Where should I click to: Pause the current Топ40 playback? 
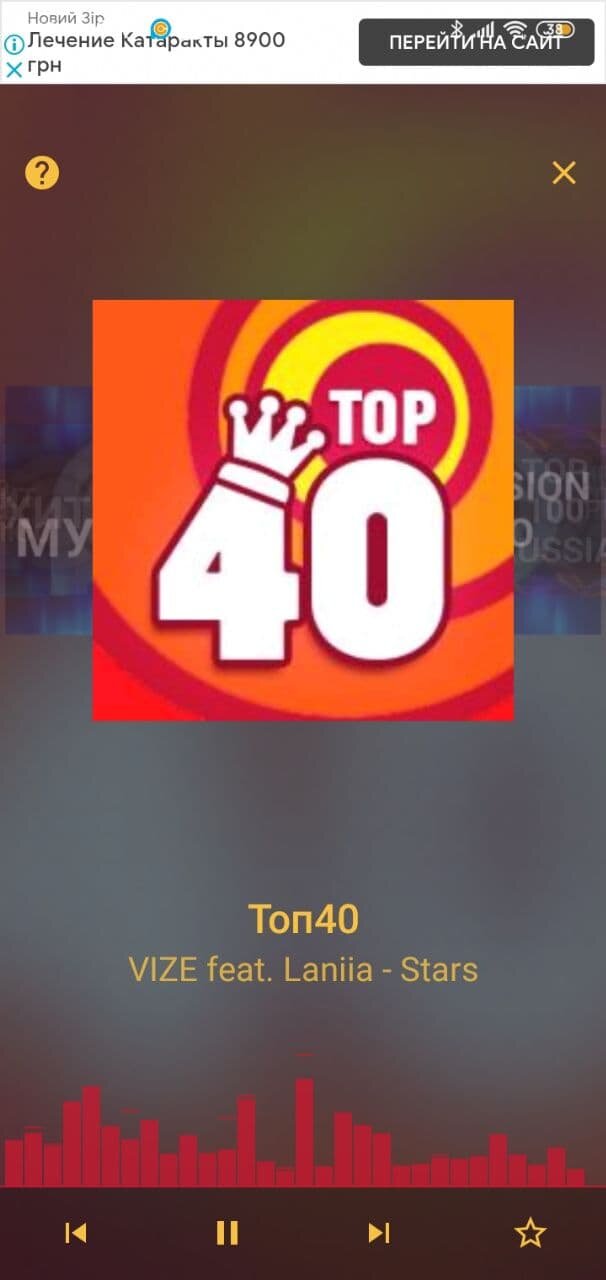click(228, 1233)
